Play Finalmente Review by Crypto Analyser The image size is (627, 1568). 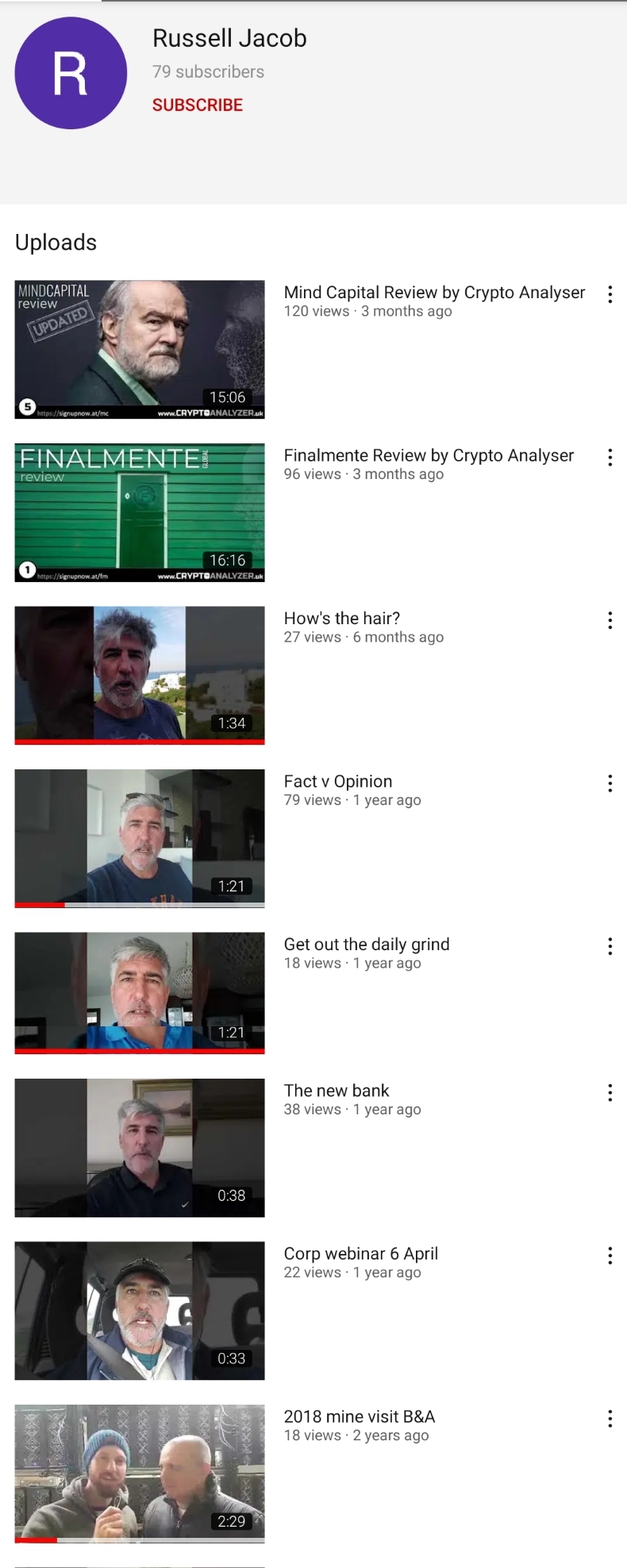pyautogui.click(x=140, y=512)
